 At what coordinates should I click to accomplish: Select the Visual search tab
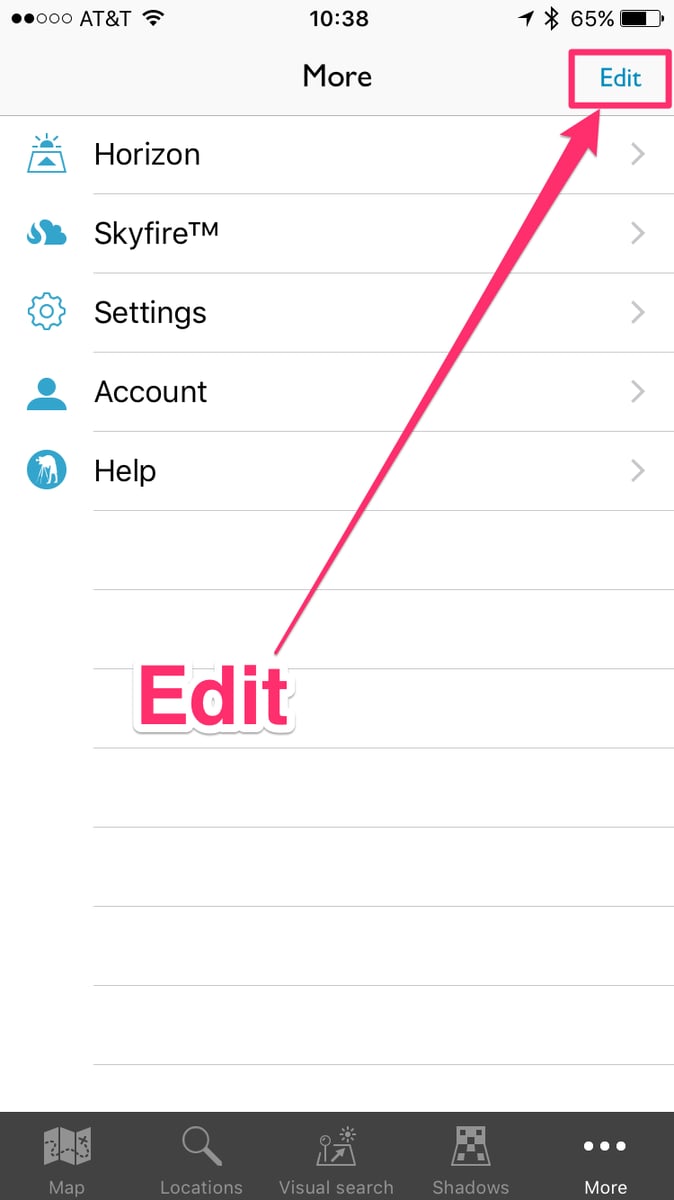tap(336, 1158)
